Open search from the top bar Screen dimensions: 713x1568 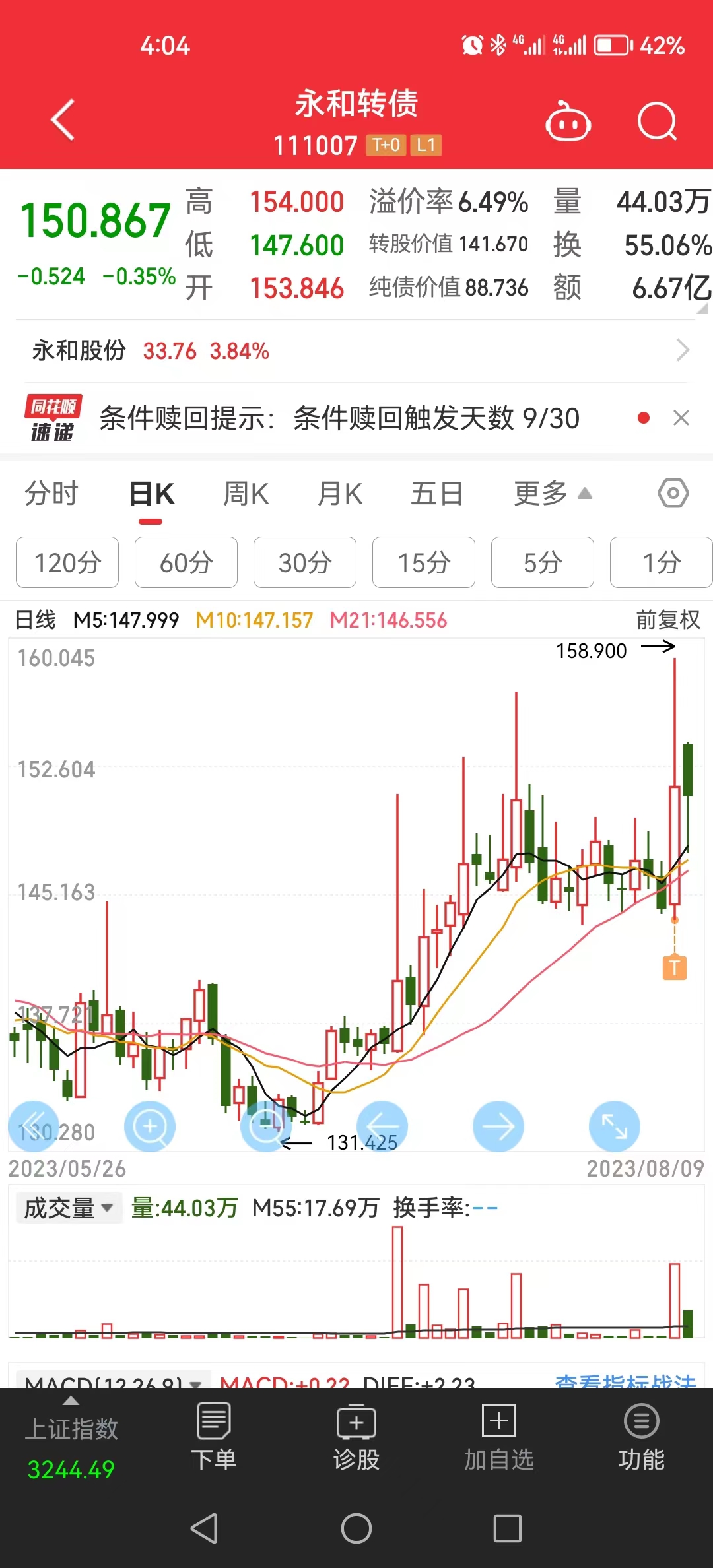657,121
